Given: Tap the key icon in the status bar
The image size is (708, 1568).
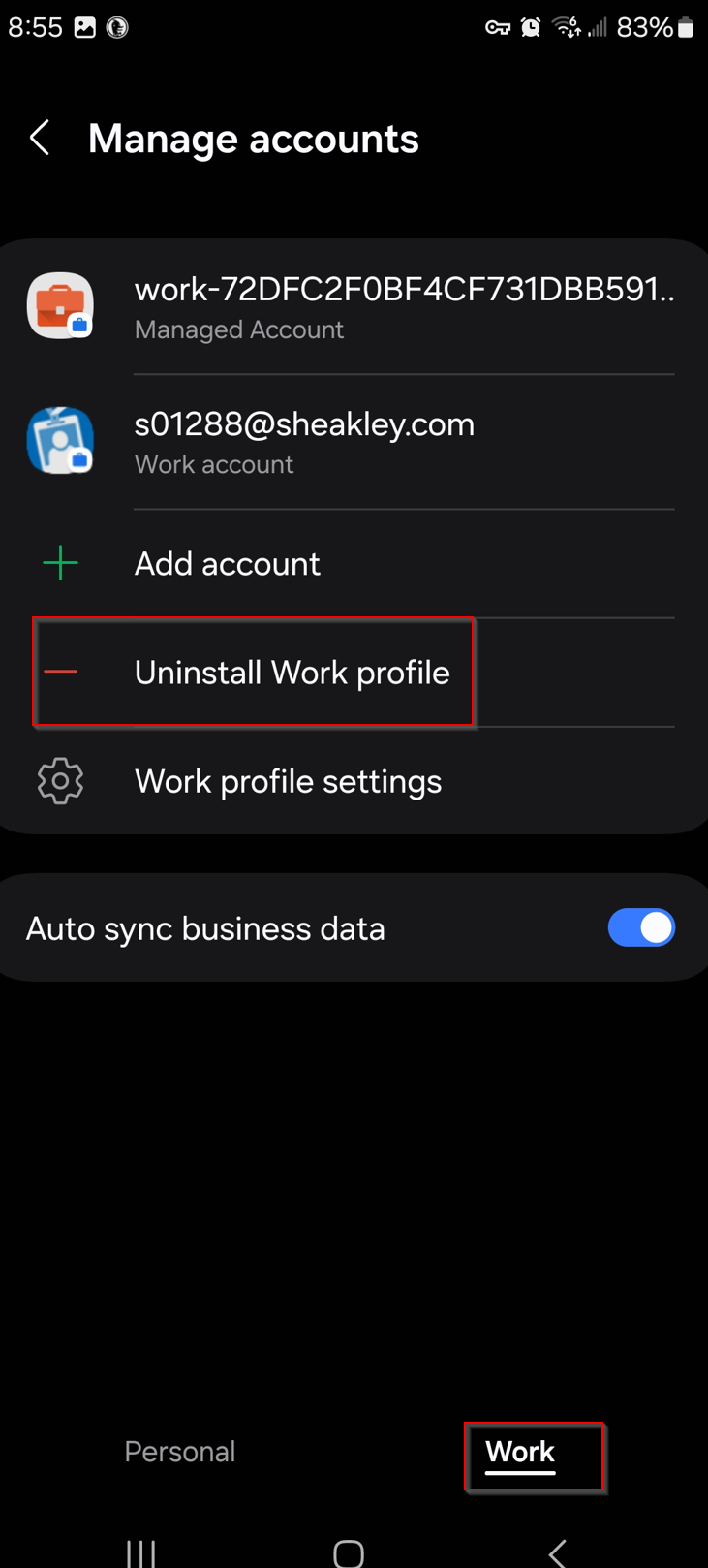Looking at the screenshot, I should (497, 26).
